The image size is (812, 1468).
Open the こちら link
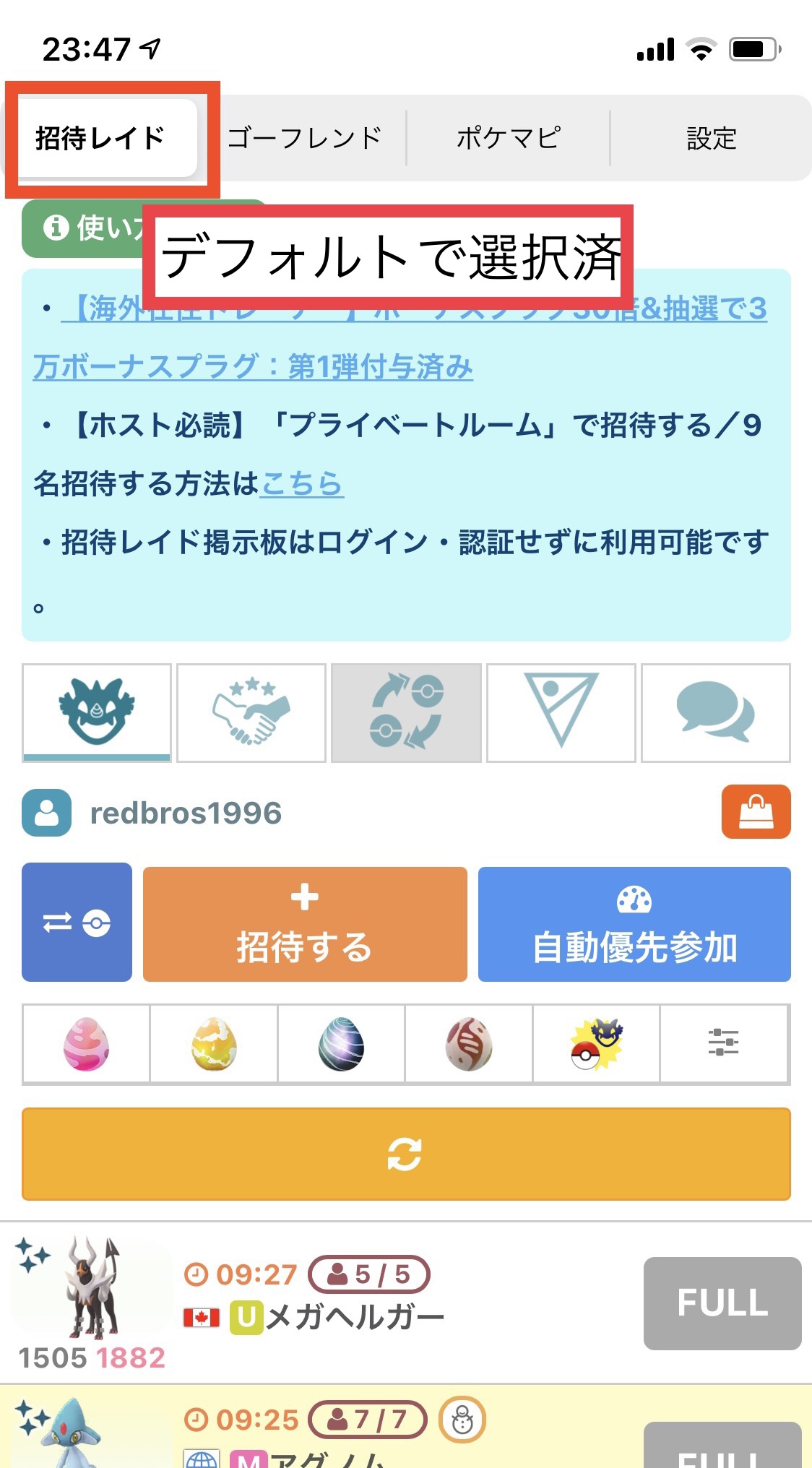coord(302,483)
